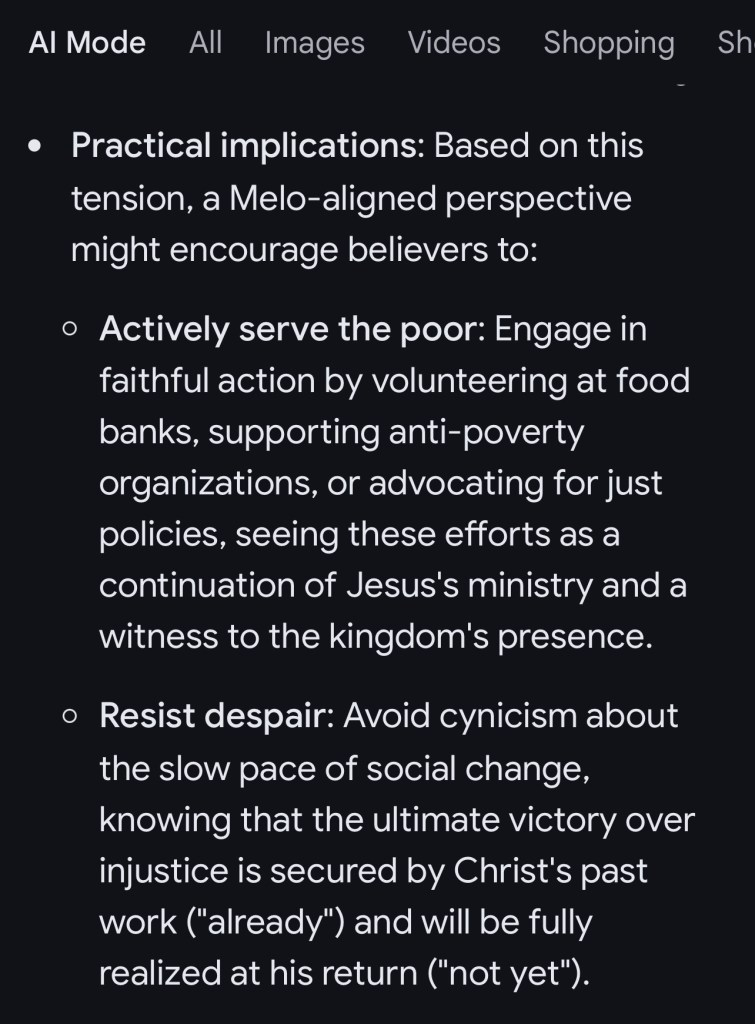Select the Shopping tab
This screenshot has height=1024, width=755.
tap(608, 43)
